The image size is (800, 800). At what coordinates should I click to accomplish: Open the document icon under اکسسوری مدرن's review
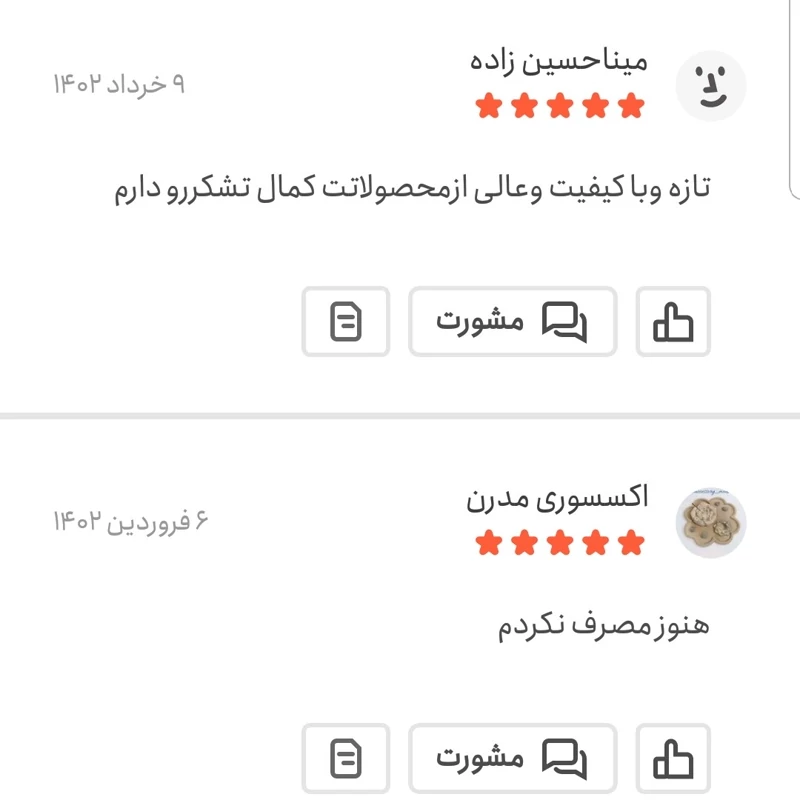pos(346,759)
